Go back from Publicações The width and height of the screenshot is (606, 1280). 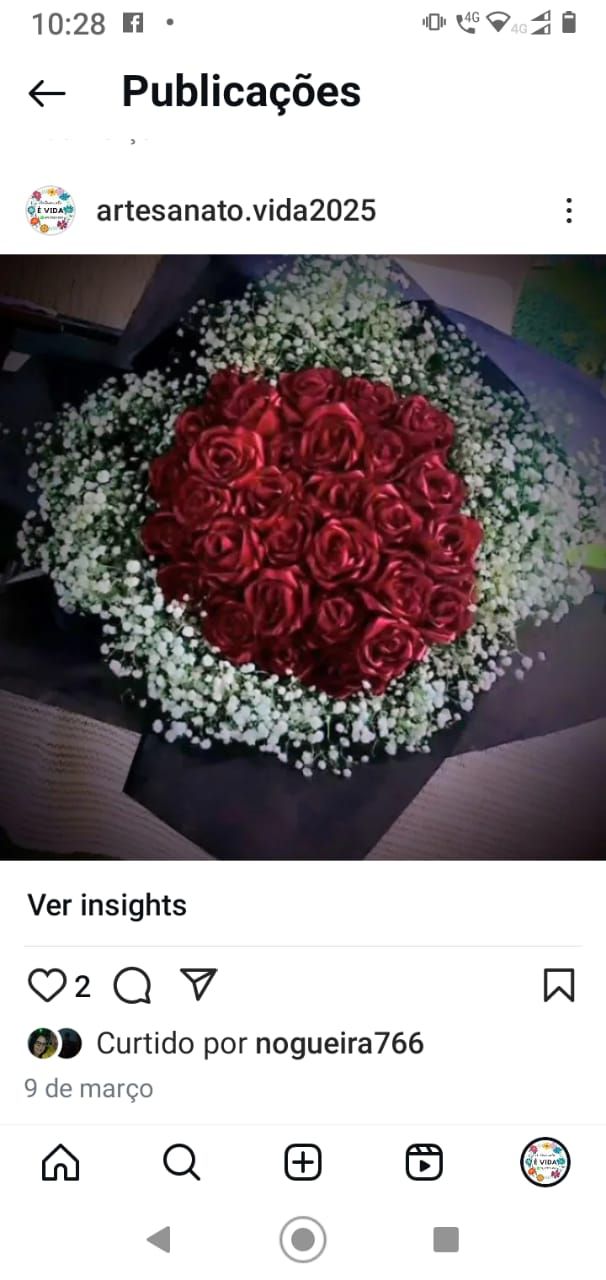tap(47, 93)
